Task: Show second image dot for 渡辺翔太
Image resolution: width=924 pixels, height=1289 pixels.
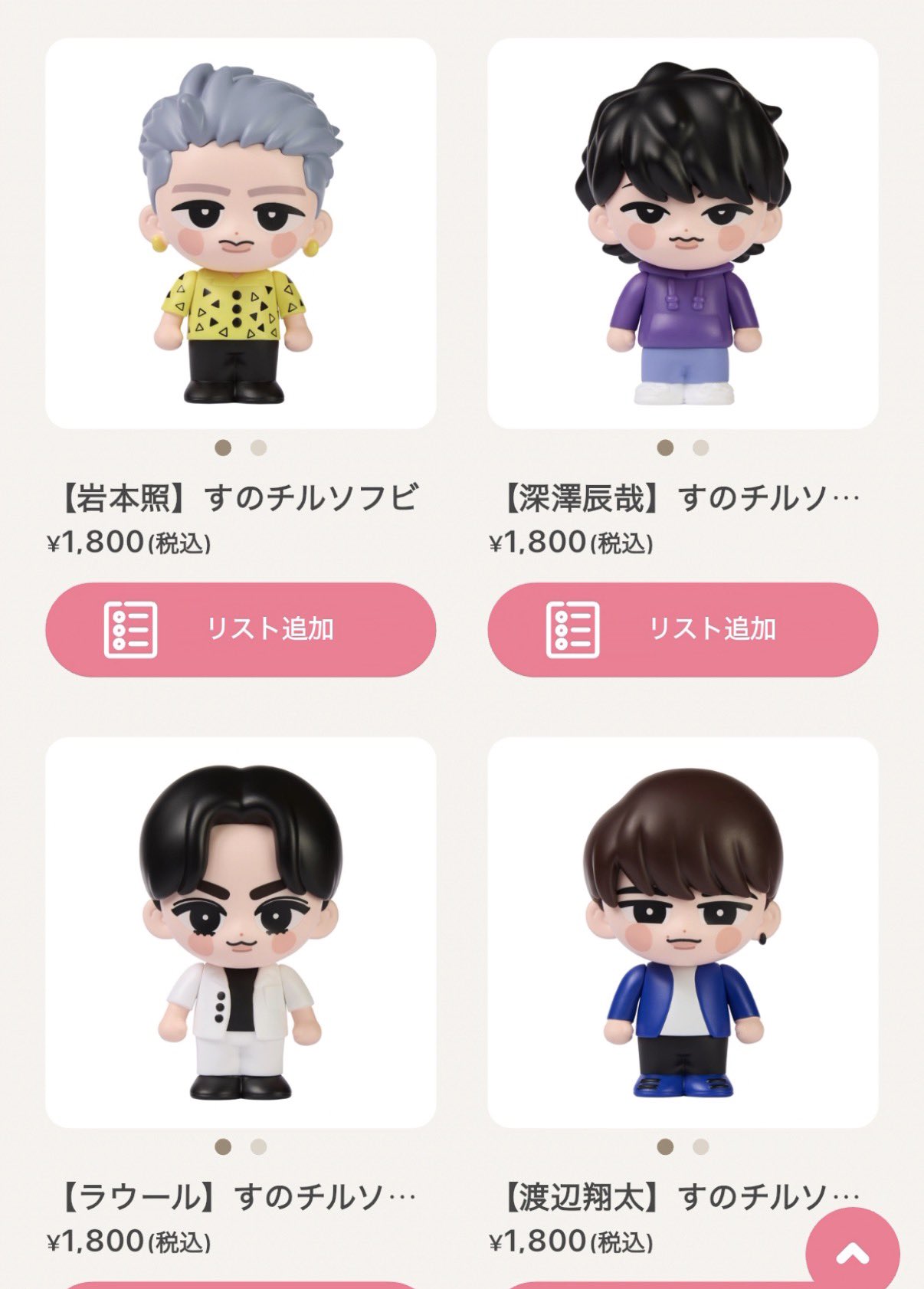Action: pyautogui.click(x=700, y=1146)
